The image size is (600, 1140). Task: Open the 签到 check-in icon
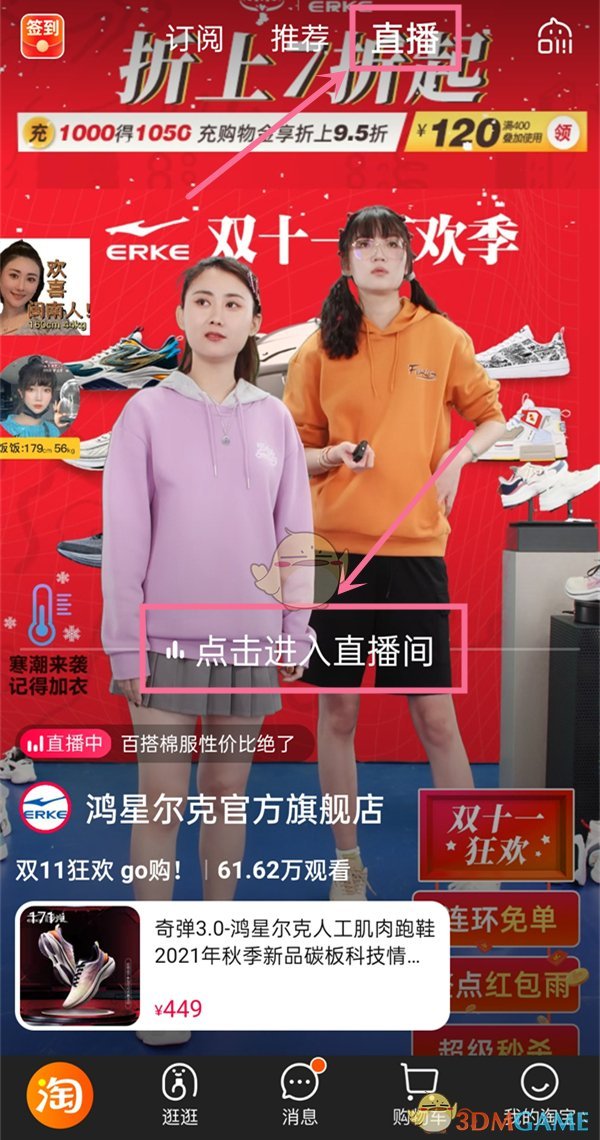pos(41,34)
